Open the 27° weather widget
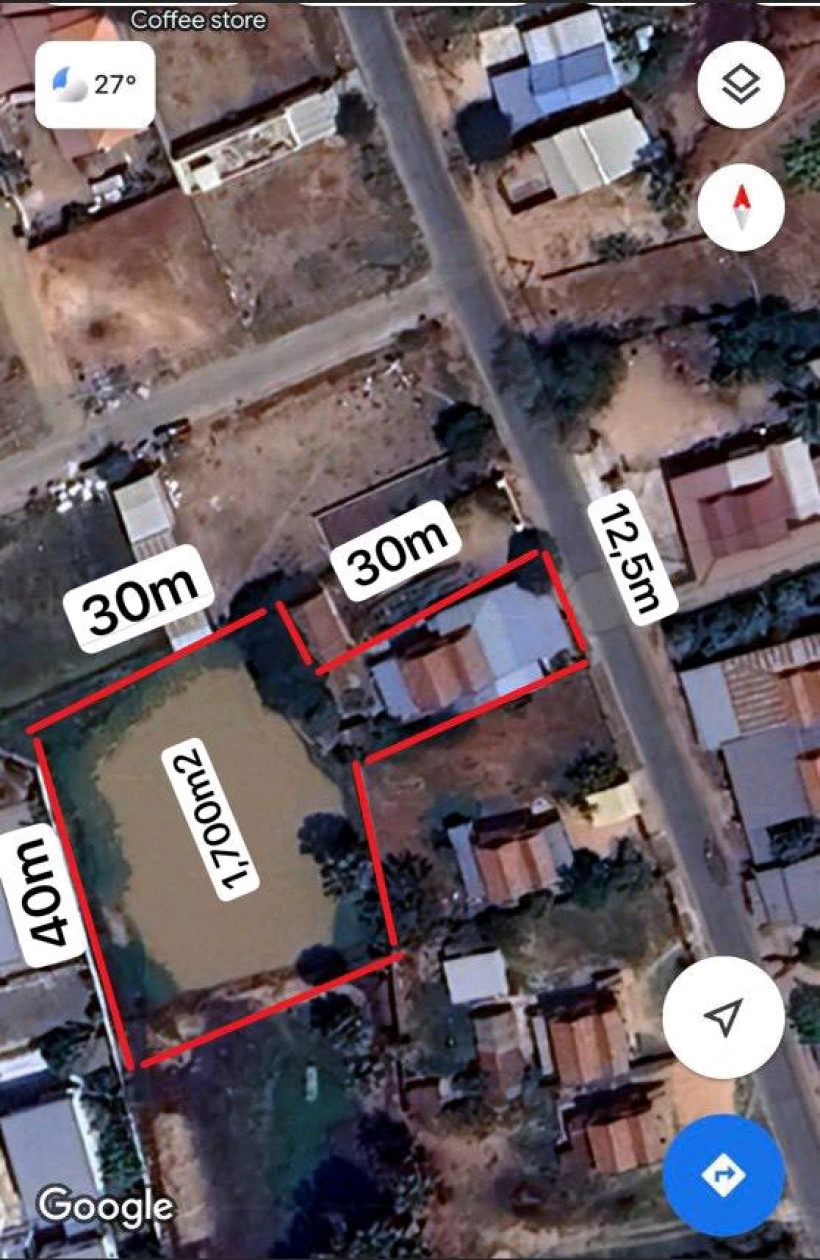The image size is (820, 1260). tap(95, 85)
